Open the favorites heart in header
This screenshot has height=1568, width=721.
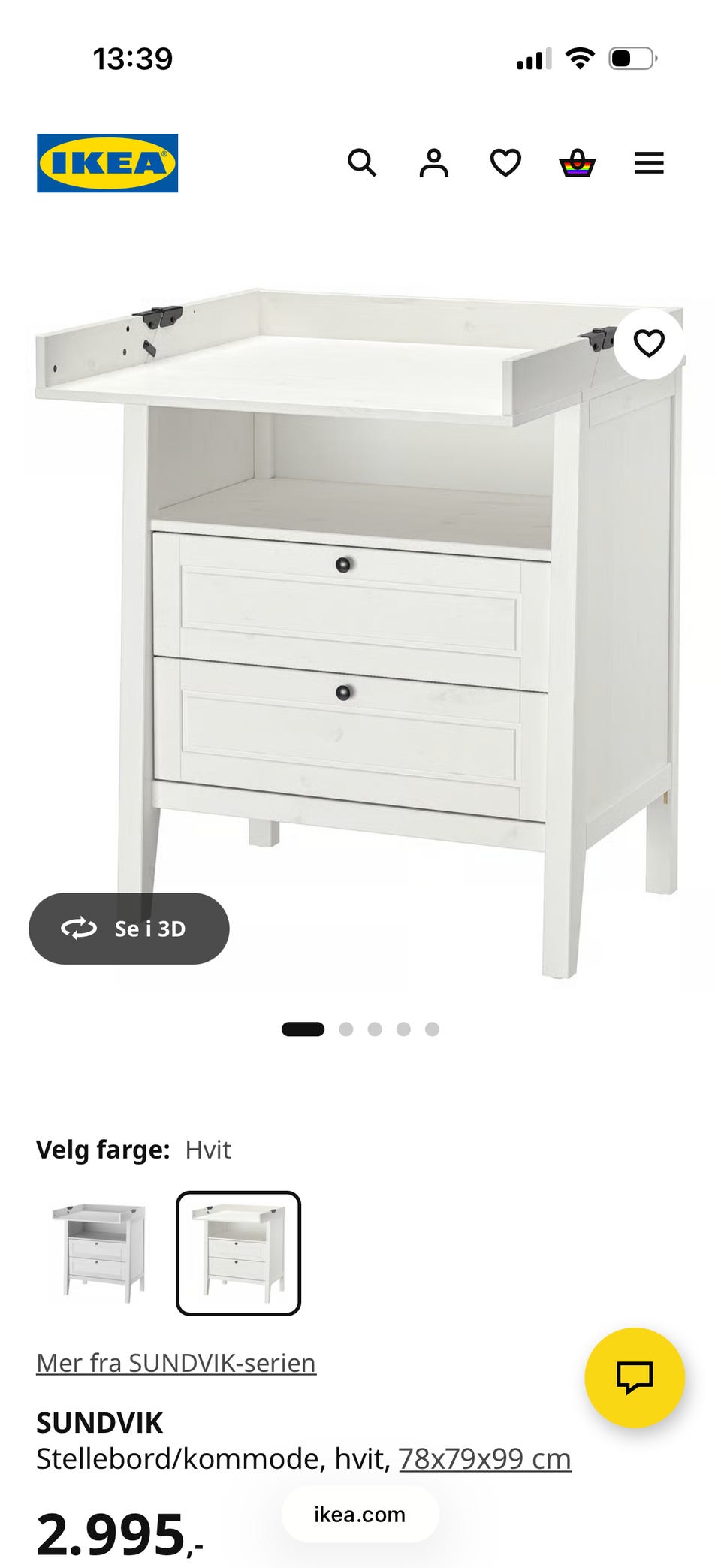click(x=505, y=162)
